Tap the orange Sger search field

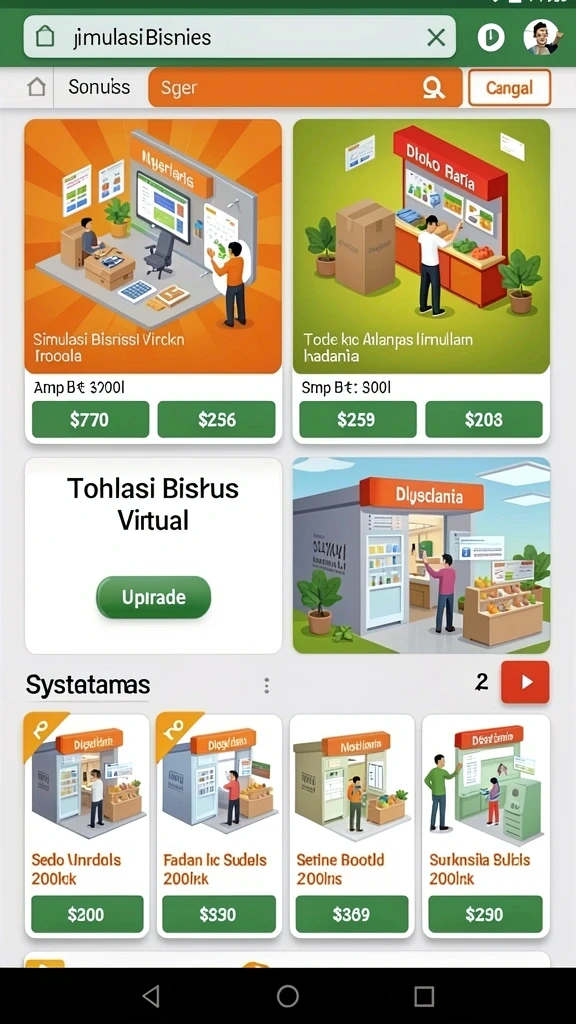(305, 87)
